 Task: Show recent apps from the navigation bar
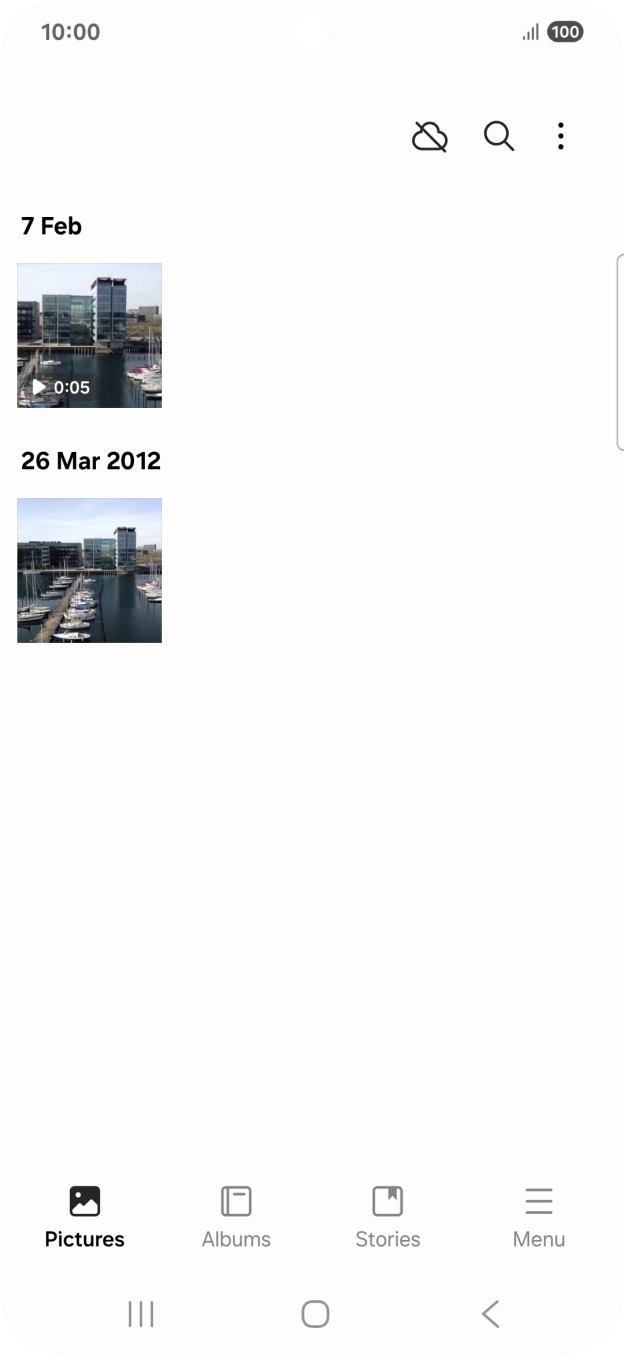pos(141,1314)
